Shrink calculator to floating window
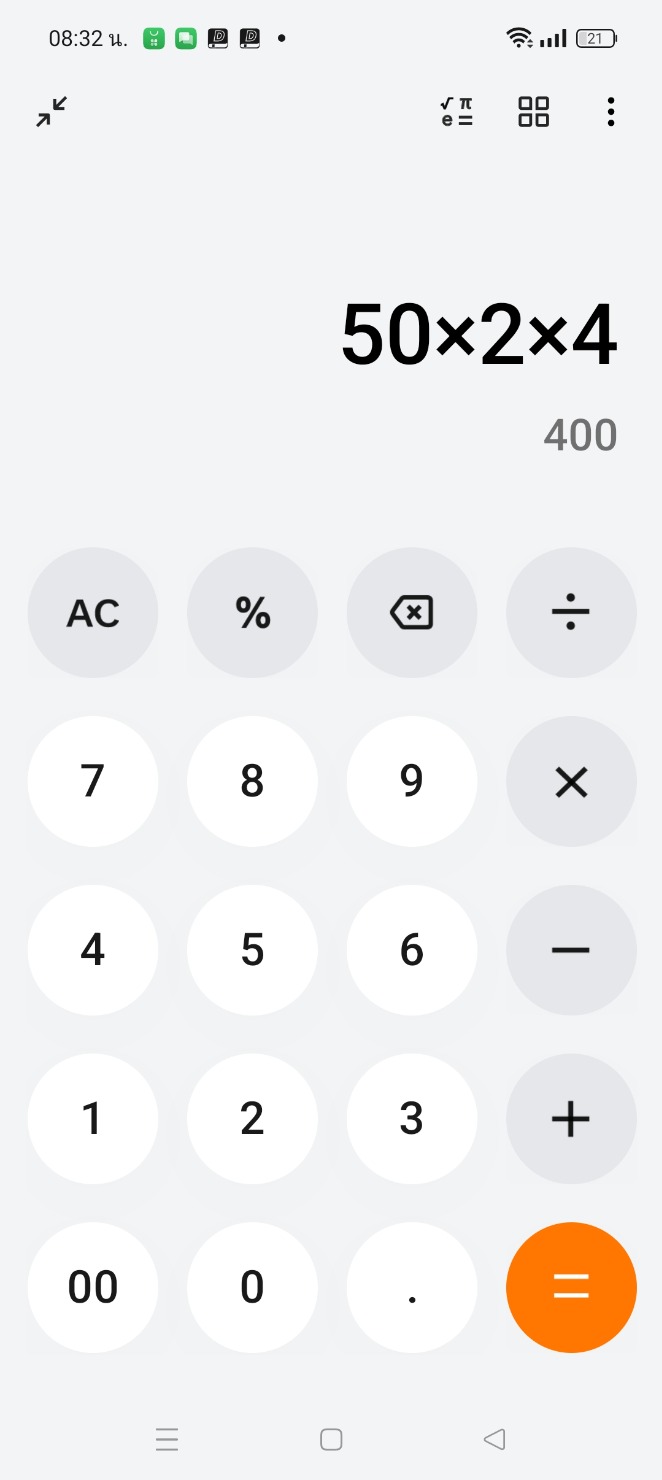 (52, 111)
